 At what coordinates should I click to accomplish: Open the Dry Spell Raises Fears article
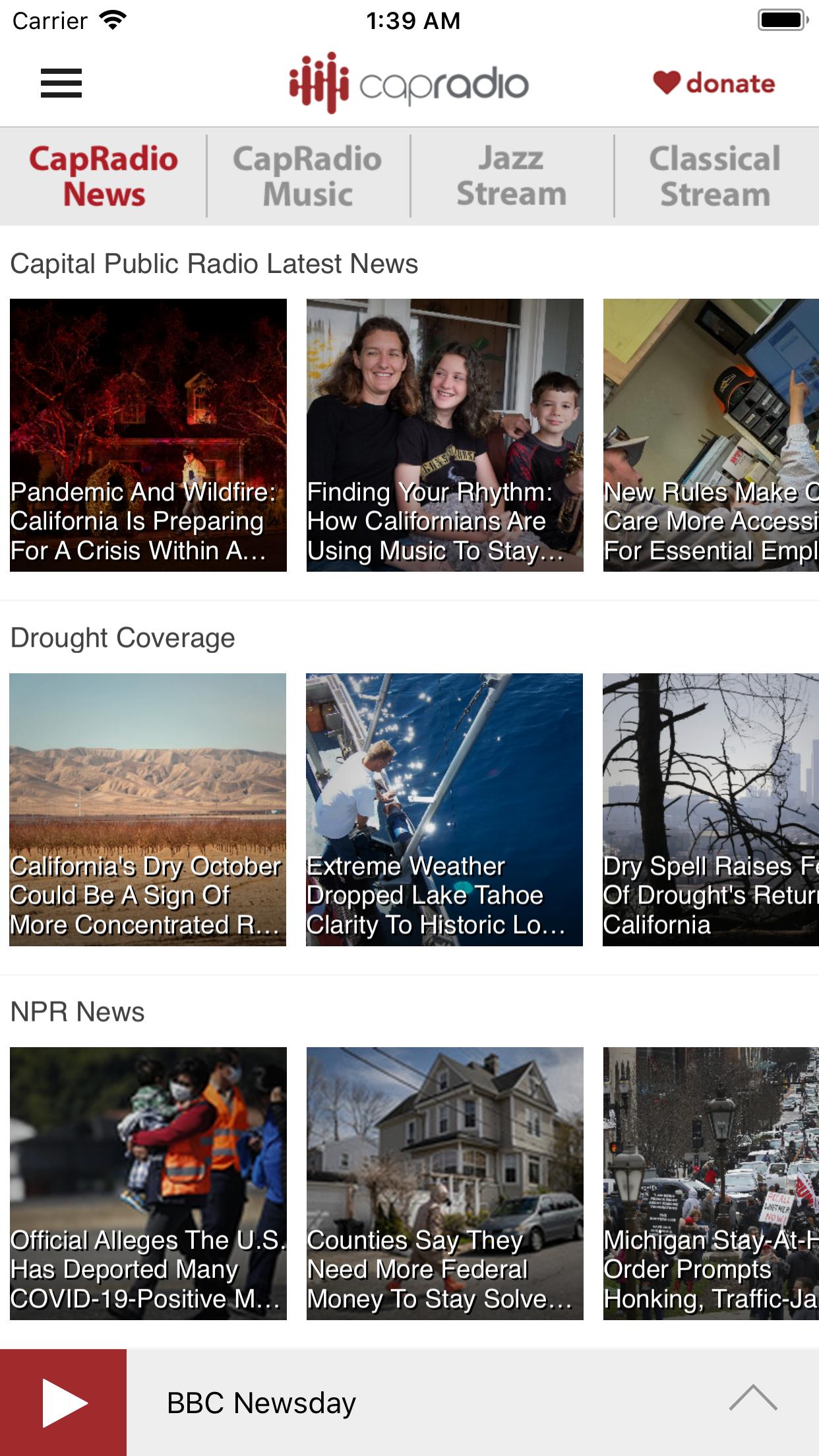click(711, 809)
